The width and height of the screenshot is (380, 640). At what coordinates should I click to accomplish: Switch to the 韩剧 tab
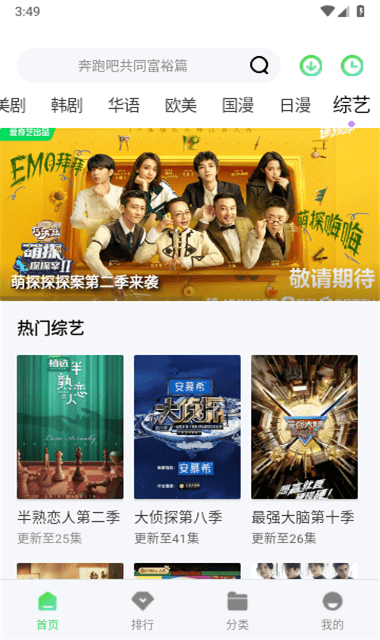67,105
